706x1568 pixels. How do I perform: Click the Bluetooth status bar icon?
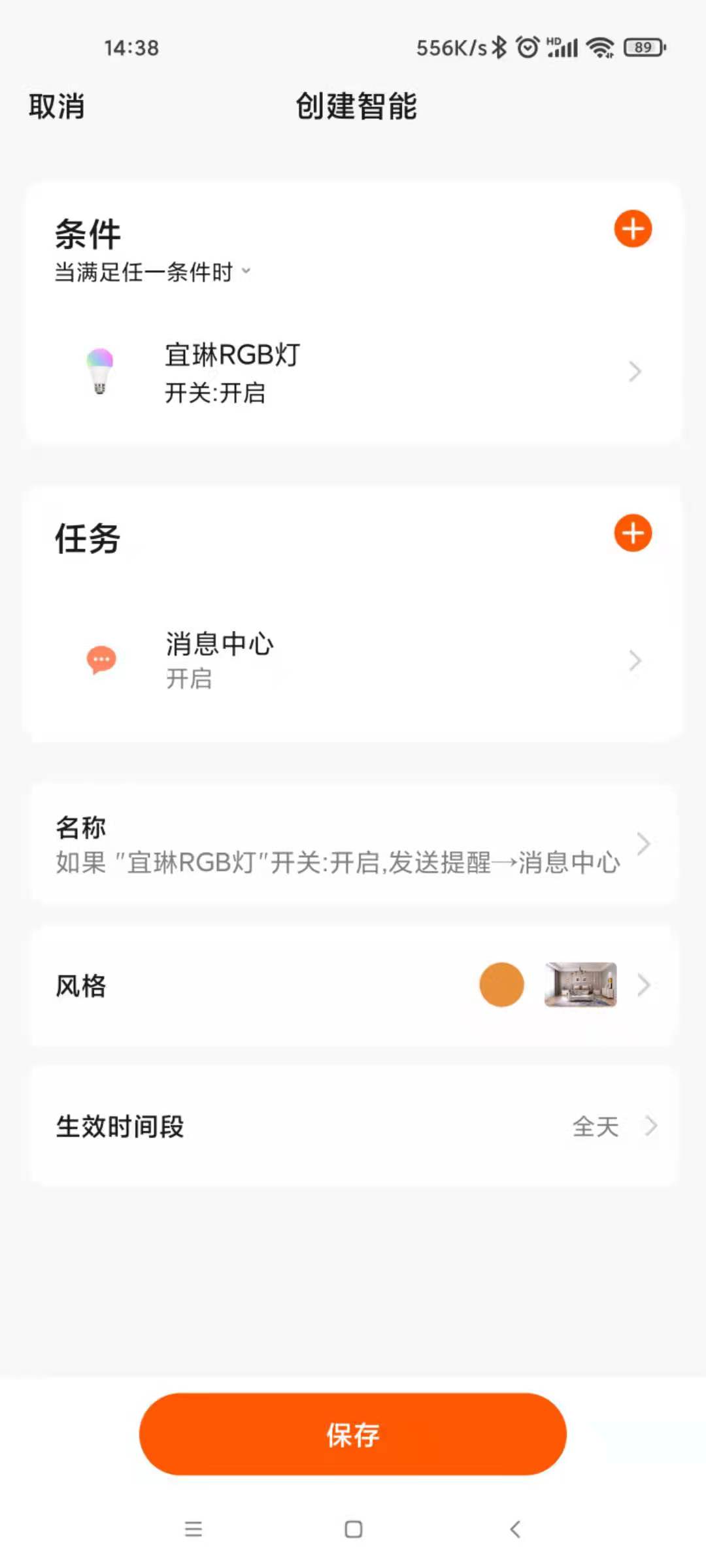499,46
